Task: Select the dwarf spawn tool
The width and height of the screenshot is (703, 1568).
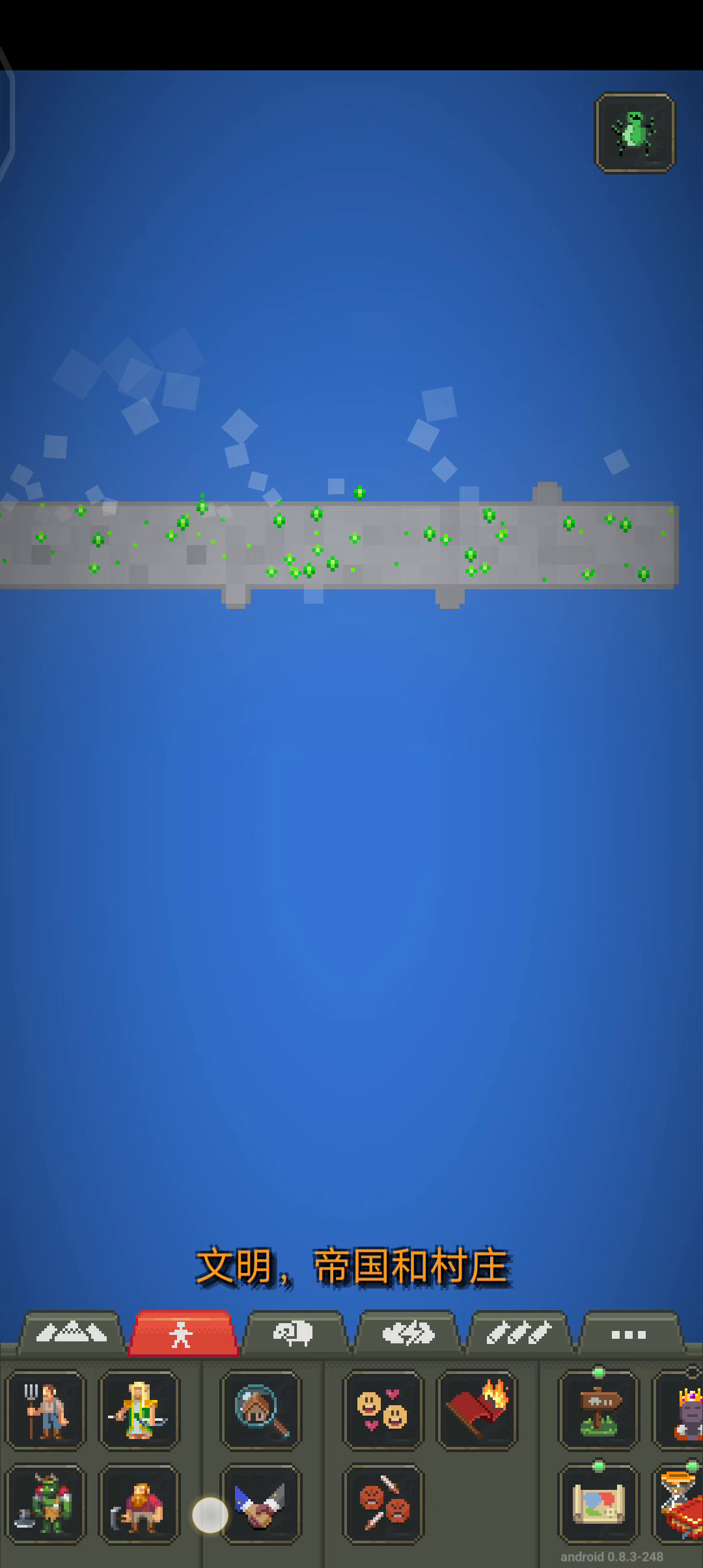Action: click(x=139, y=1504)
